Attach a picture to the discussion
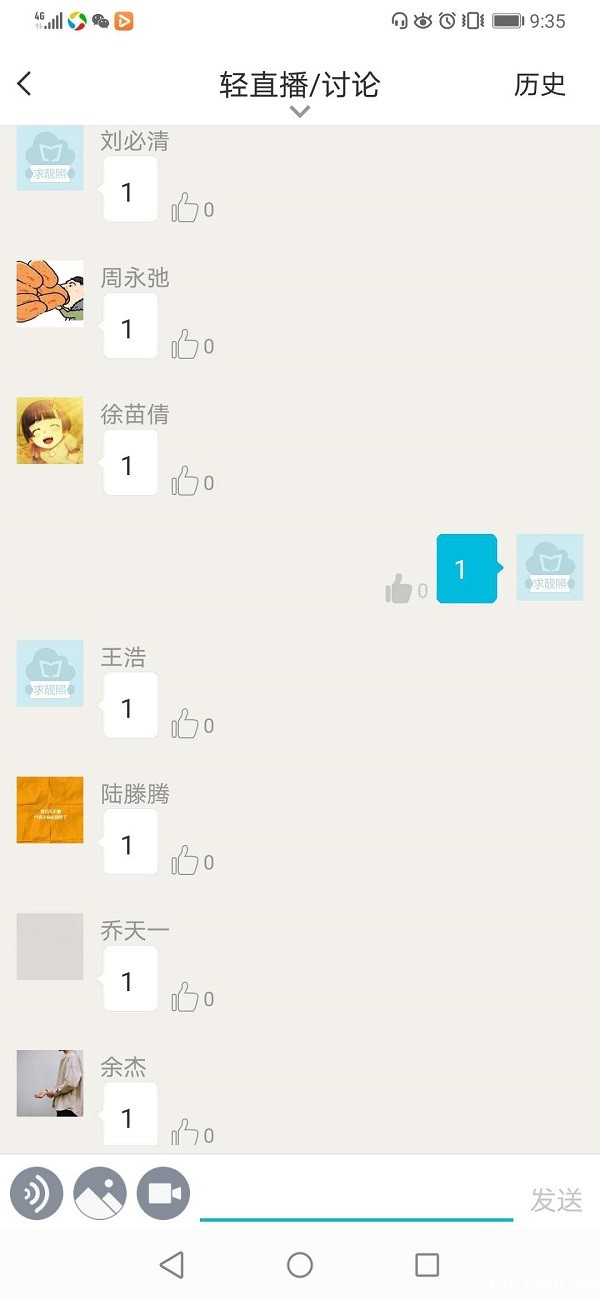 click(100, 1194)
